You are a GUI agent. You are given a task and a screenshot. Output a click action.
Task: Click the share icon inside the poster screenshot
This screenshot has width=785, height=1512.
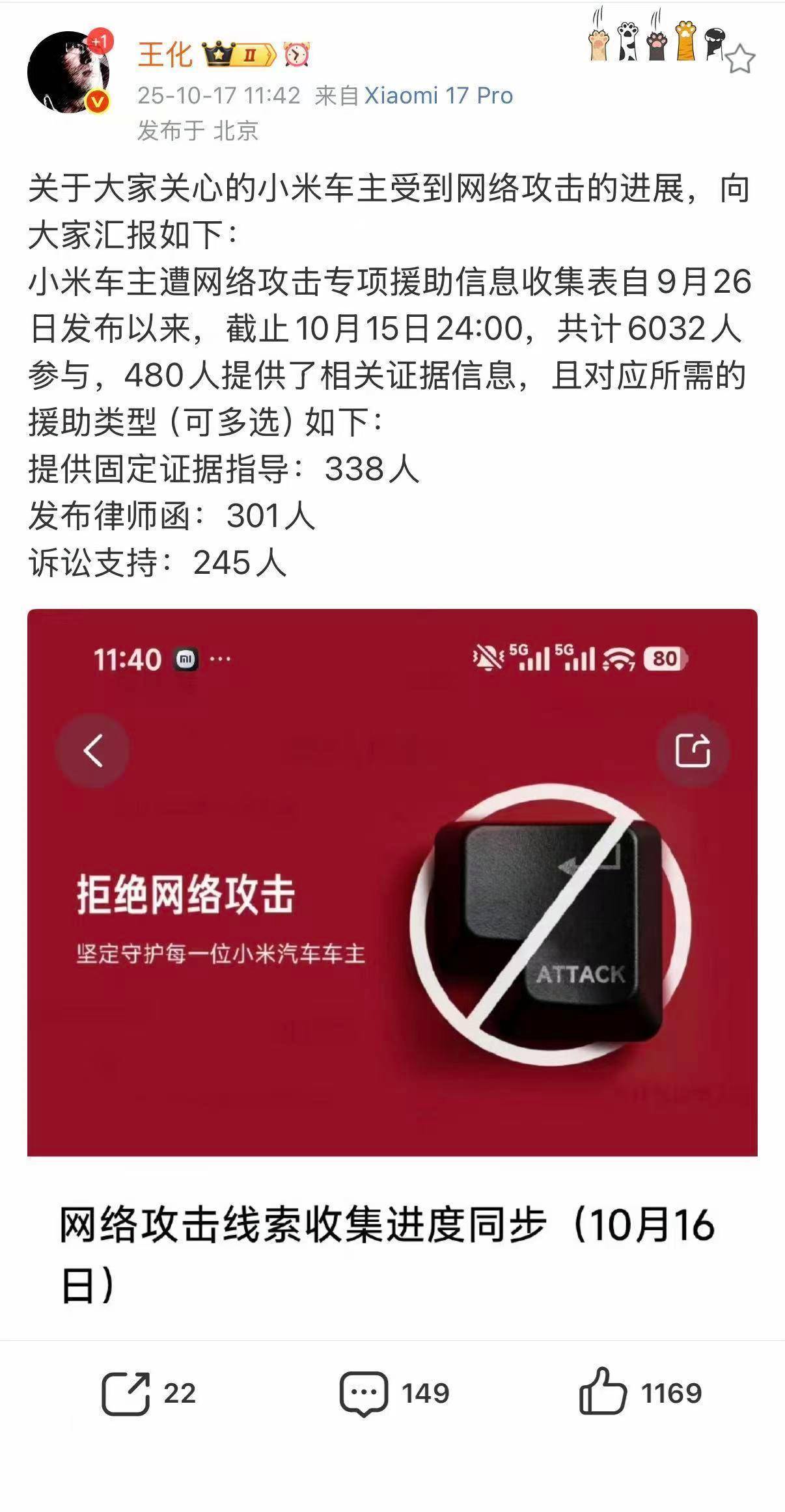[692, 750]
